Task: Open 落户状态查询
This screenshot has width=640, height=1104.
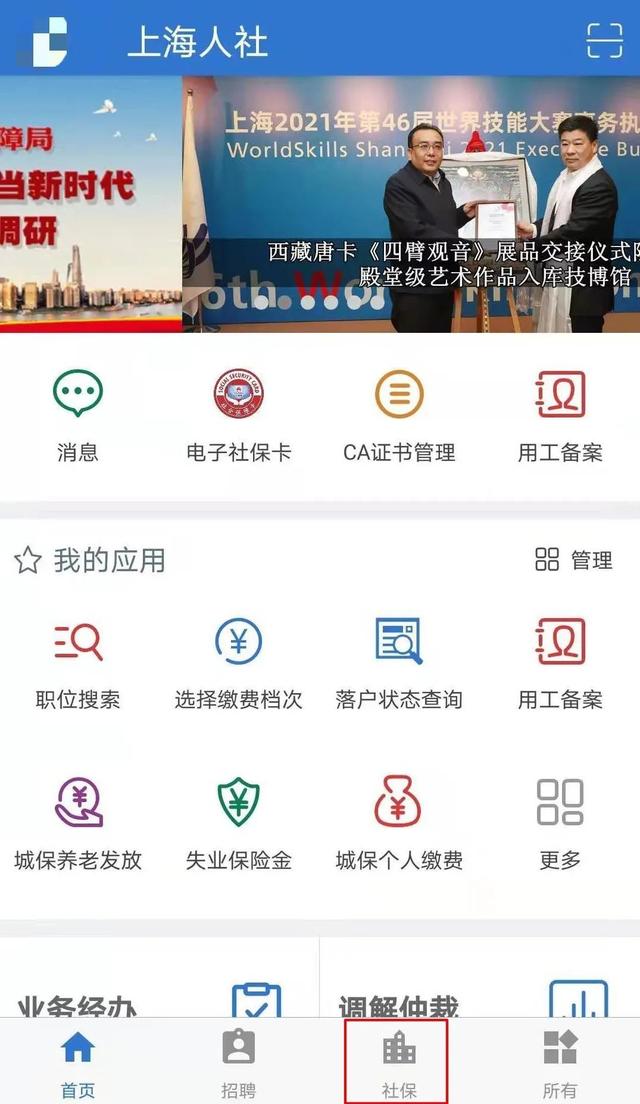Action: 399,663
